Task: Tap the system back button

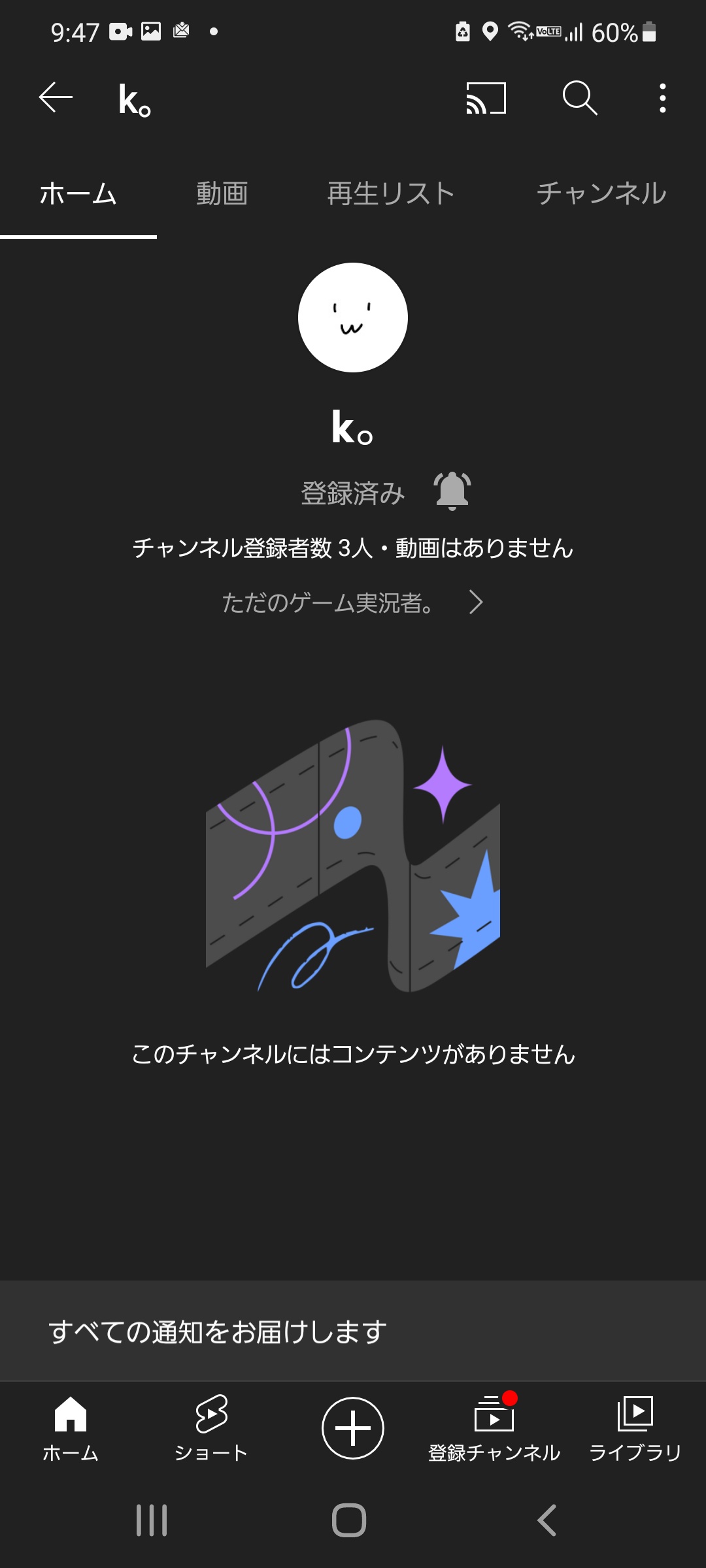Action: (x=547, y=1520)
